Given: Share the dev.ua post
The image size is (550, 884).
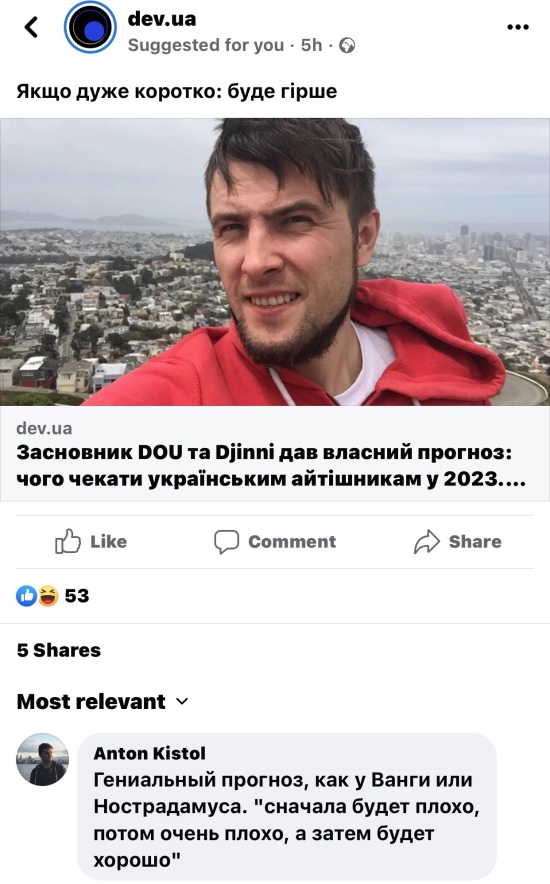Looking at the screenshot, I should pyautogui.click(x=458, y=541).
